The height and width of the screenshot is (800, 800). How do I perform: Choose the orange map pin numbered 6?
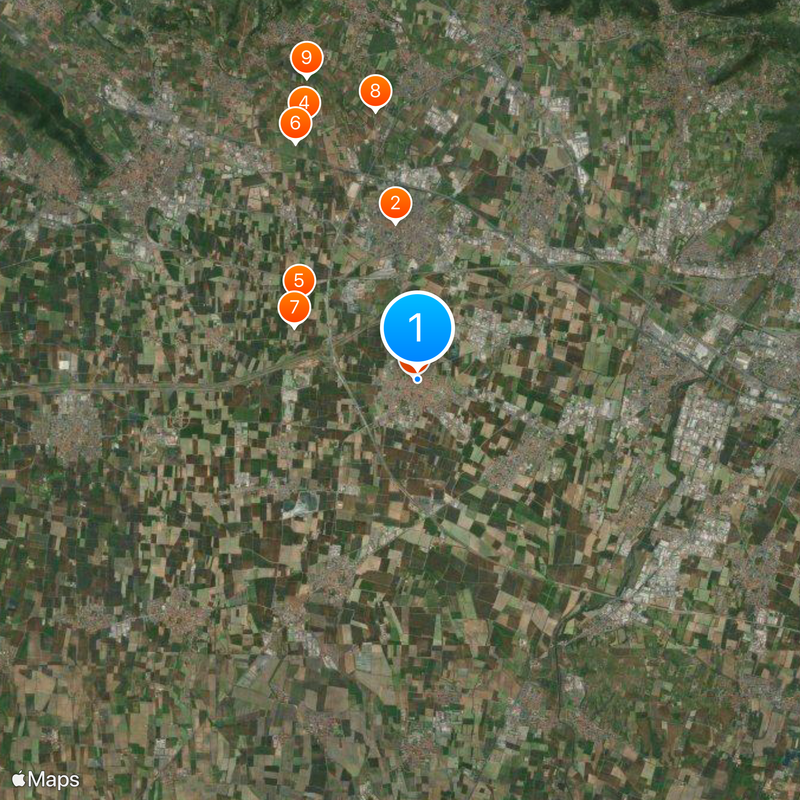tap(294, 124)
